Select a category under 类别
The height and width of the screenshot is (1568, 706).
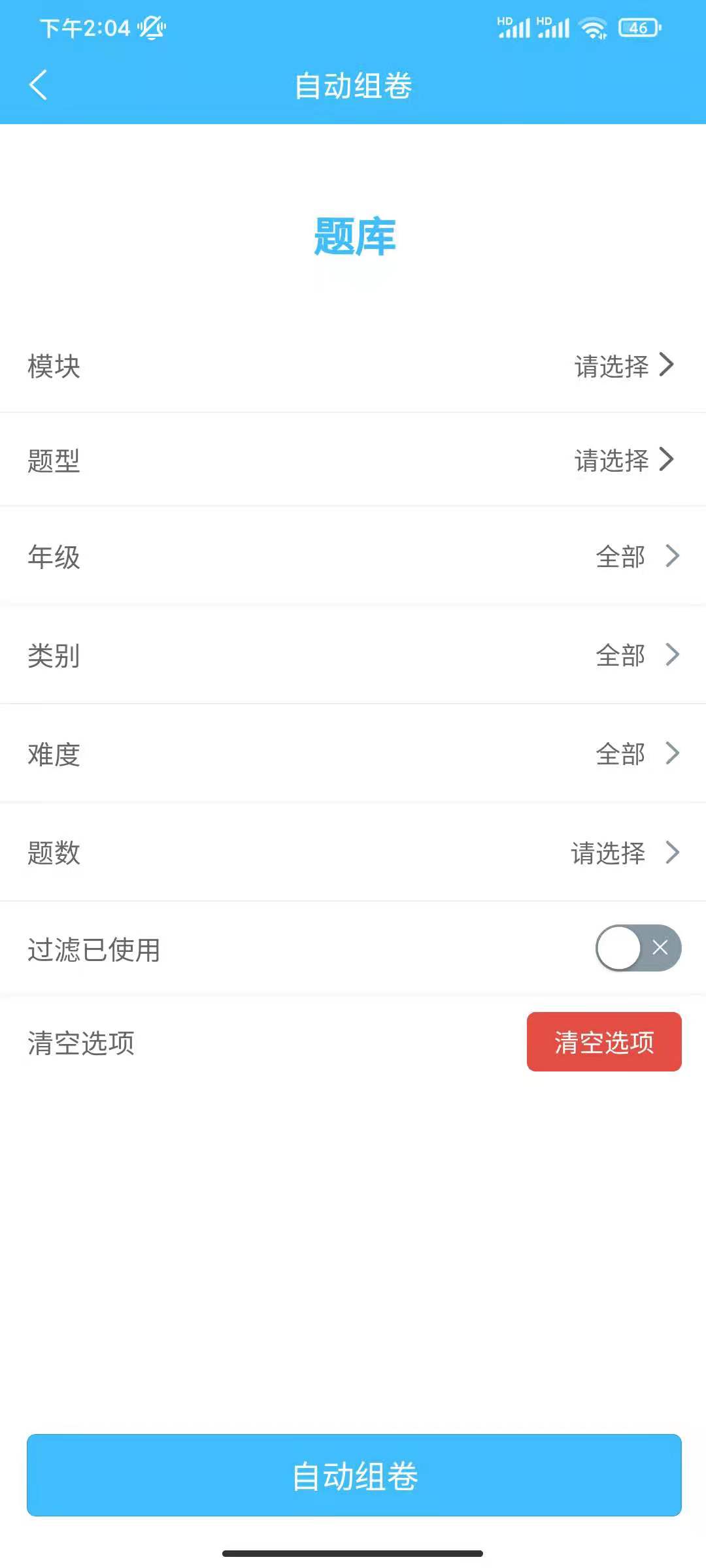point(353,655)
